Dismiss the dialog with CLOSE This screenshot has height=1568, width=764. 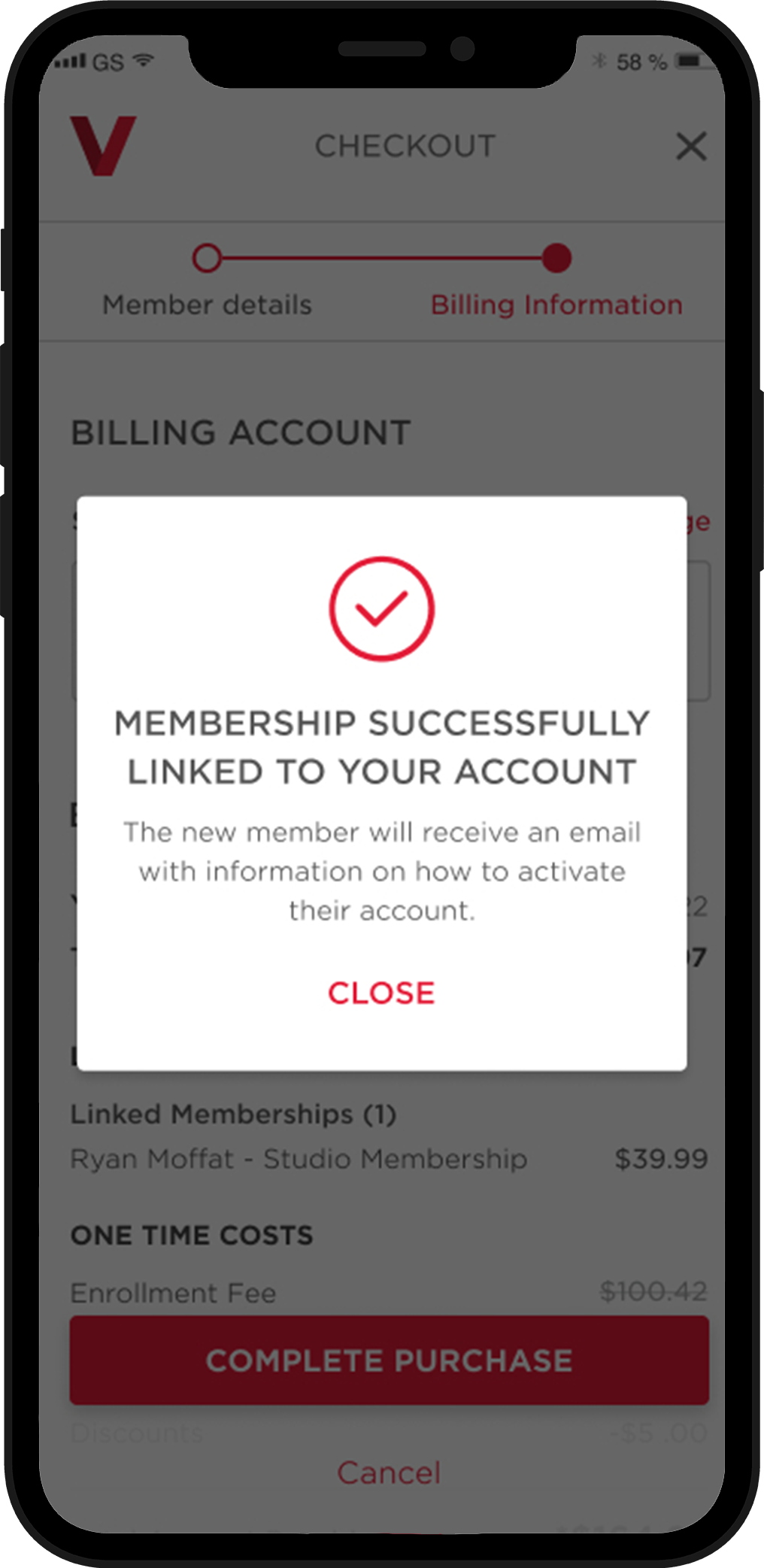pos(381,993)
